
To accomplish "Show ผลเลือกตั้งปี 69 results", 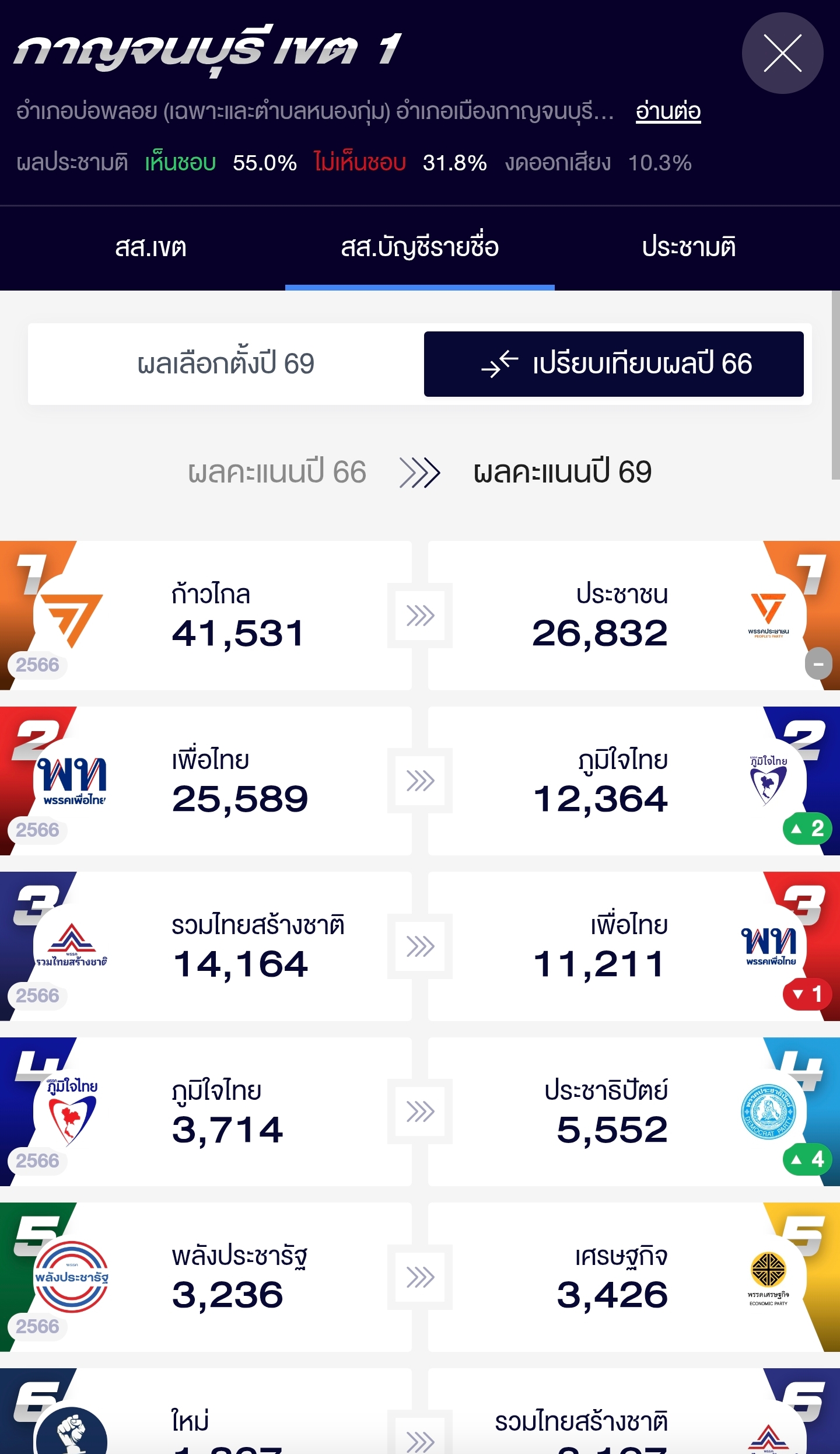I will (x=226, y=364).
